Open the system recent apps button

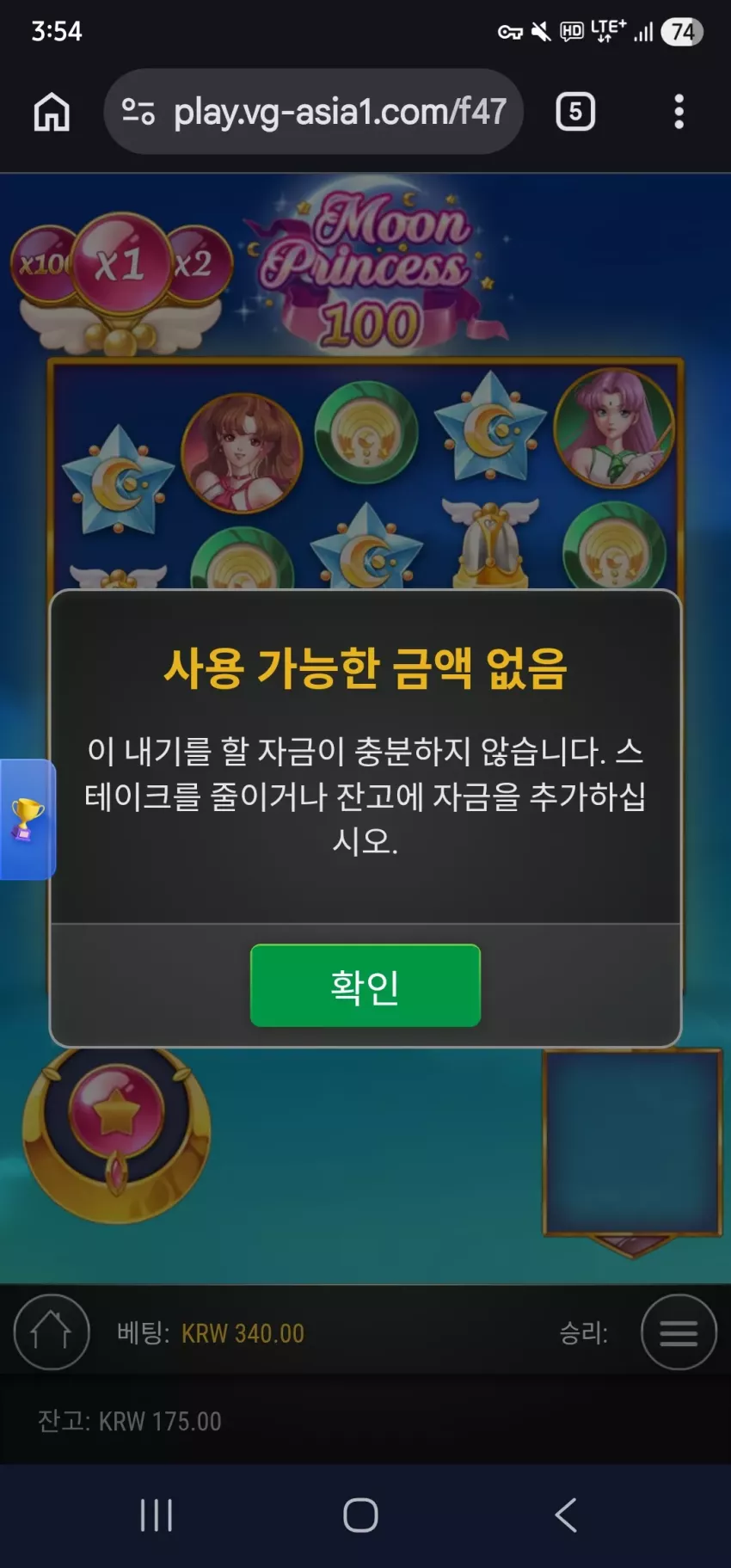(157, 1515)
